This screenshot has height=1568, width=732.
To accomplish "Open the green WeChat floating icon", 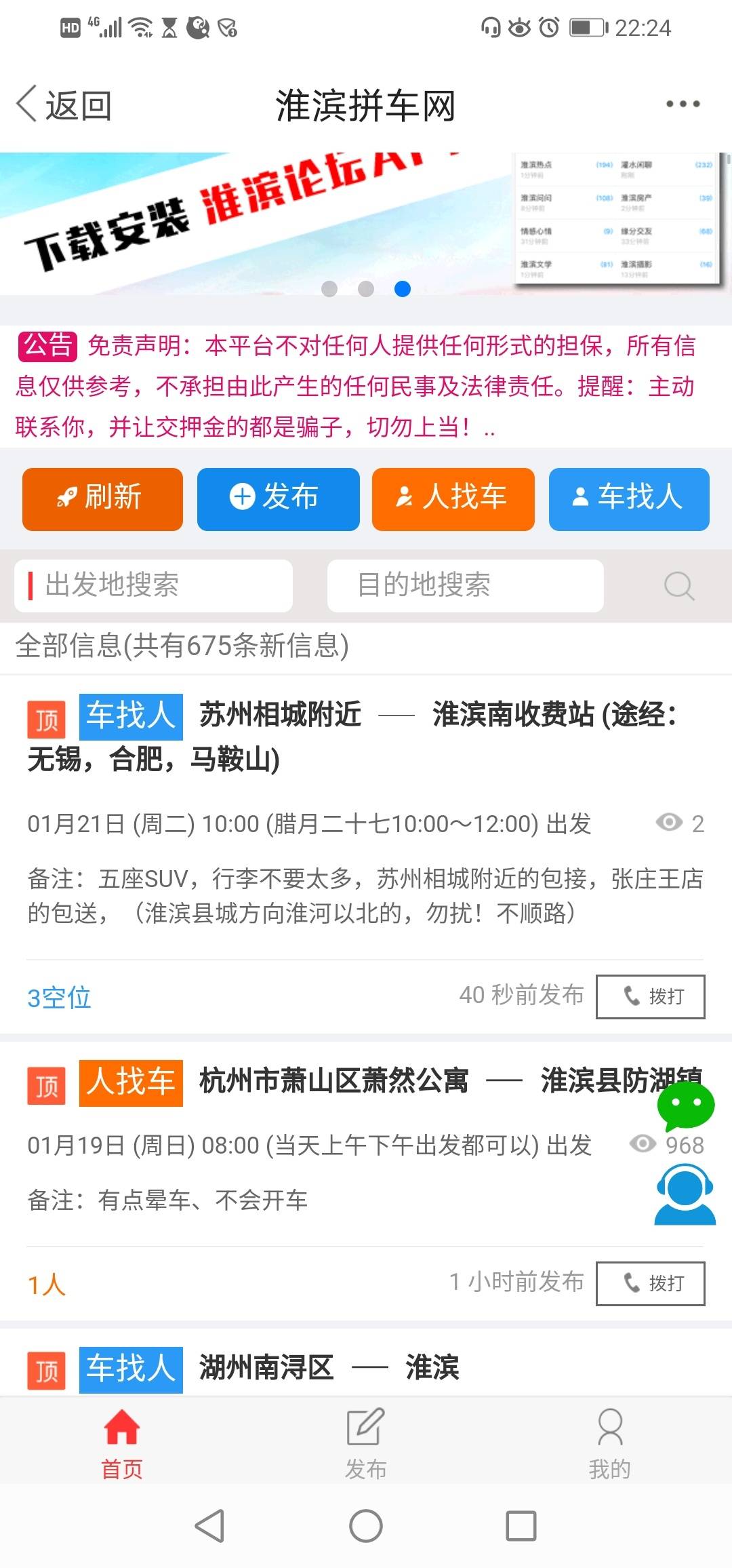I will [x=685, y=1106].
